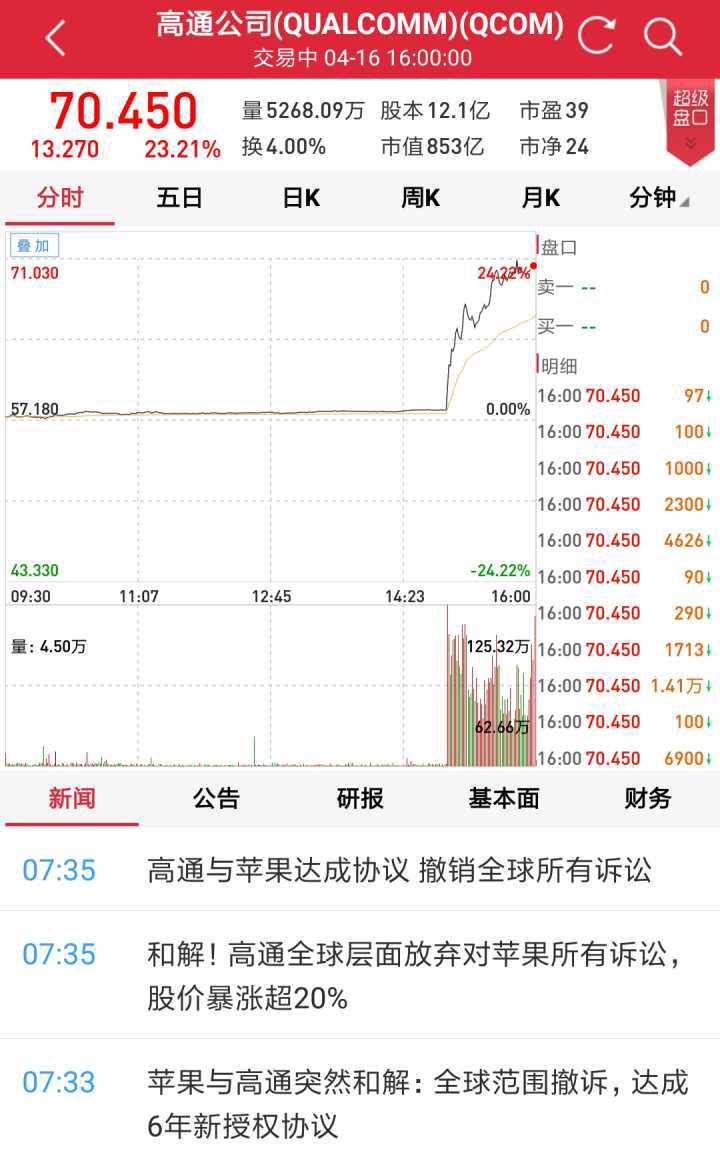720x1155 pixels.
Task: Switch to the 日K chart tab
Action: point(301,197)
